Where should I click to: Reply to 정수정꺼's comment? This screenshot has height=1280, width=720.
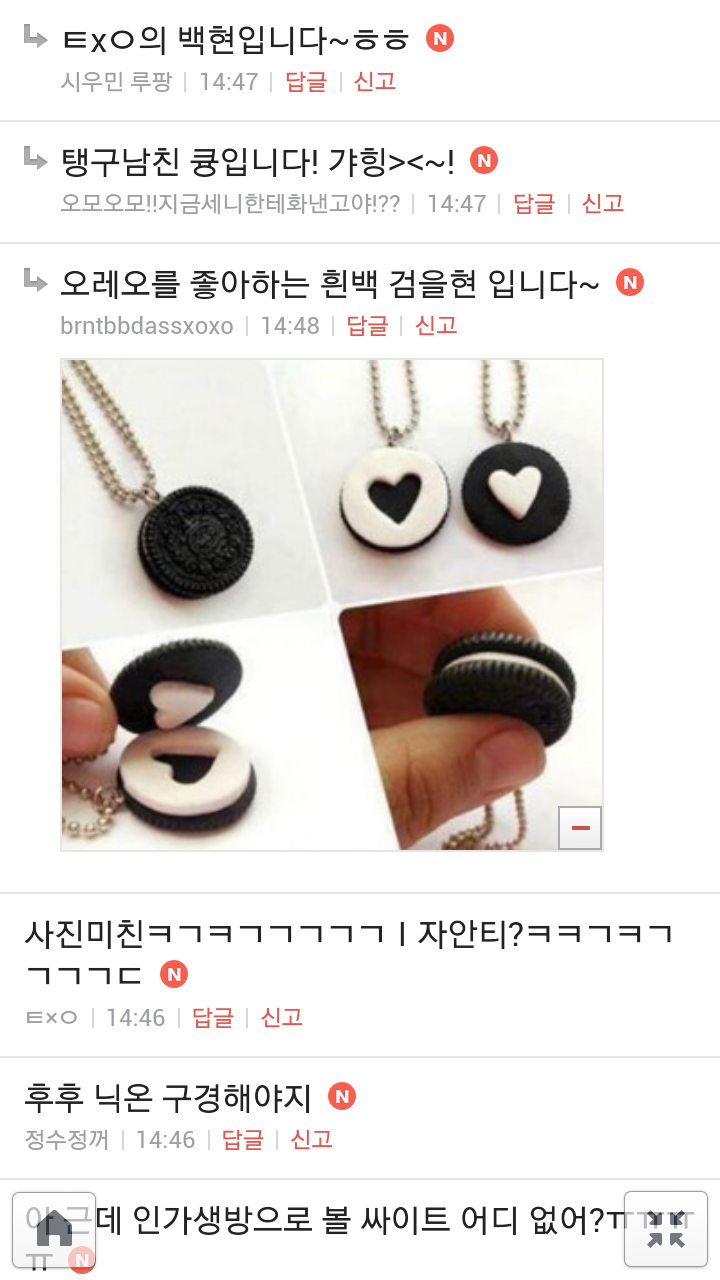pyautogui.click(x=242, y=1140)
